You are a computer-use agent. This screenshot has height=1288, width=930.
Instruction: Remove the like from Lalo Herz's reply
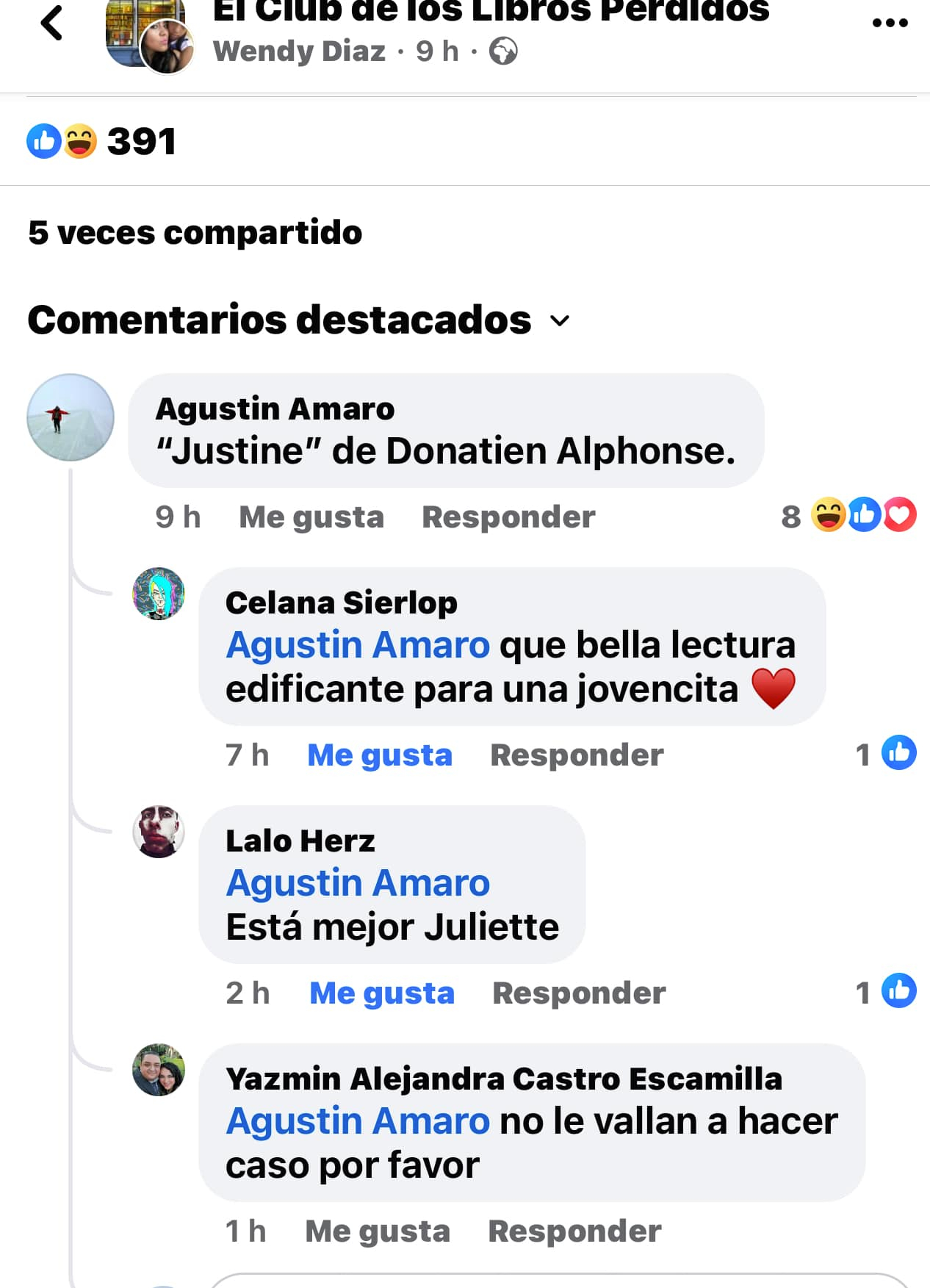tap(381, 993)
